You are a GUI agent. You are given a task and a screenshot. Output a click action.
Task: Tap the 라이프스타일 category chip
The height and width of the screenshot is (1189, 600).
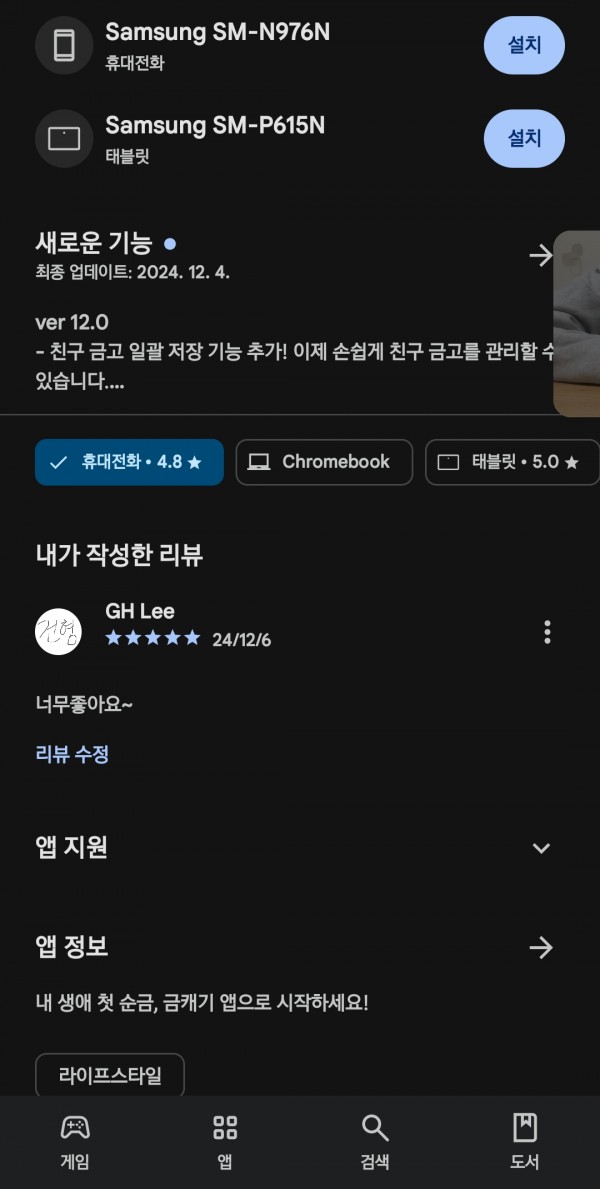tap(110, 1074)
